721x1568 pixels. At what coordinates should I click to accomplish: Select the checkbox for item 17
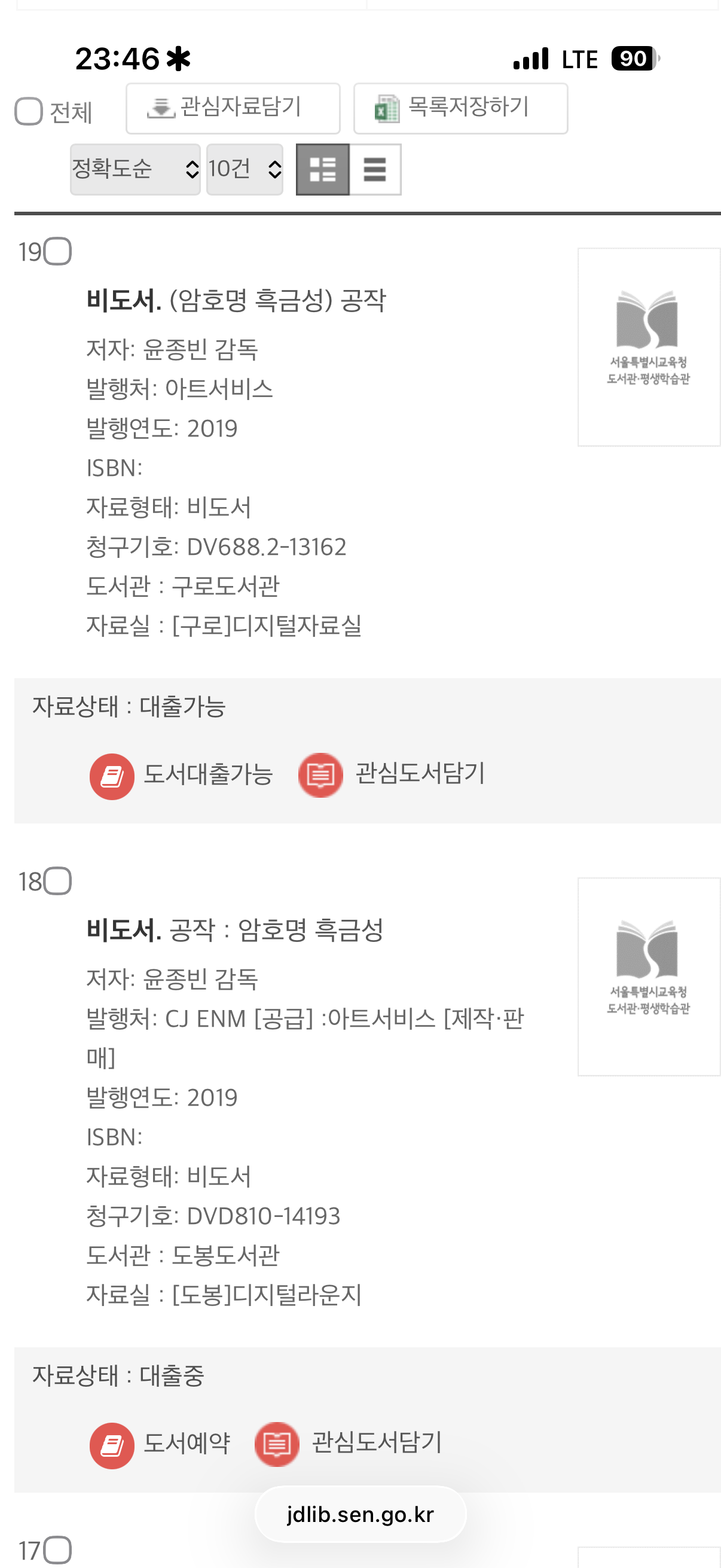(58, 1549)
